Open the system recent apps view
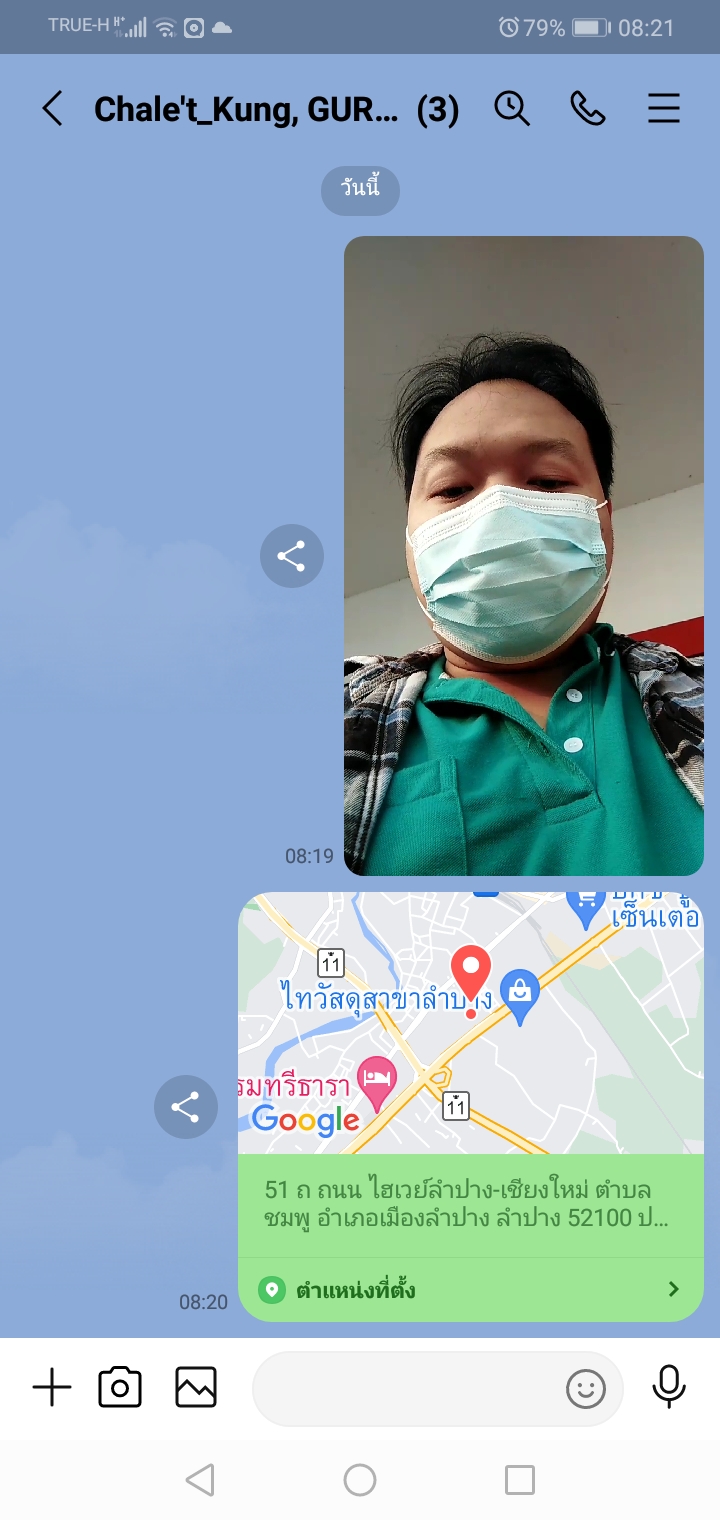This screenshot has height=1520, width=720. [x=519, y=1480]
